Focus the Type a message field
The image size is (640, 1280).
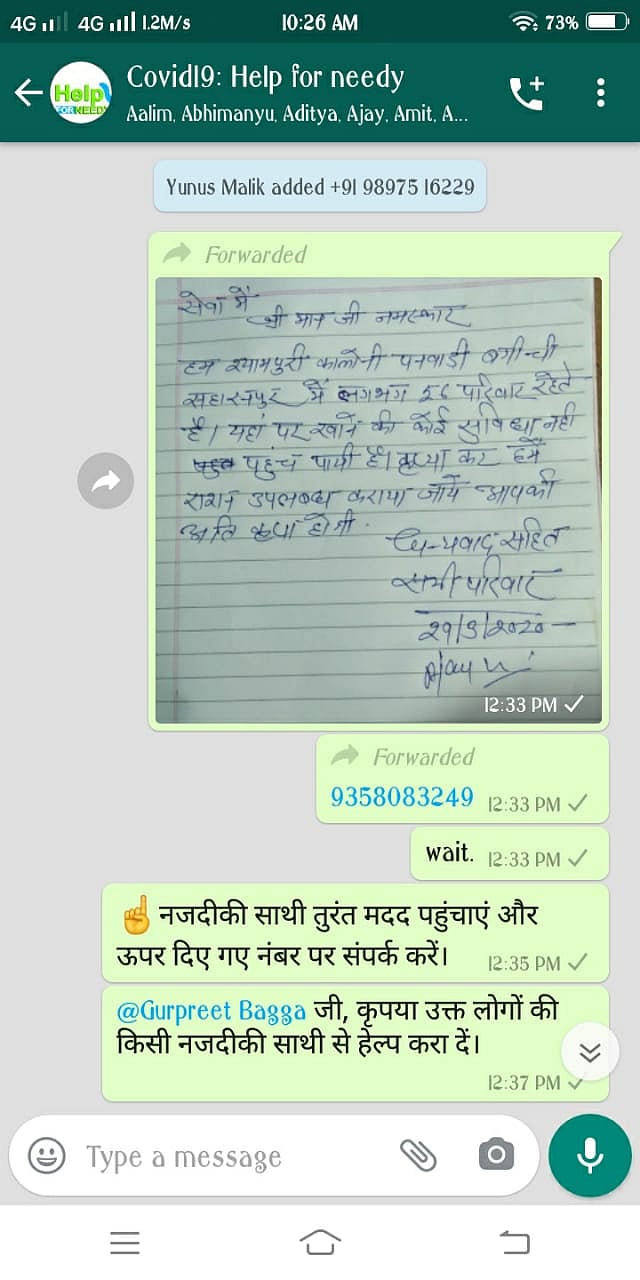pos(230,1157)
